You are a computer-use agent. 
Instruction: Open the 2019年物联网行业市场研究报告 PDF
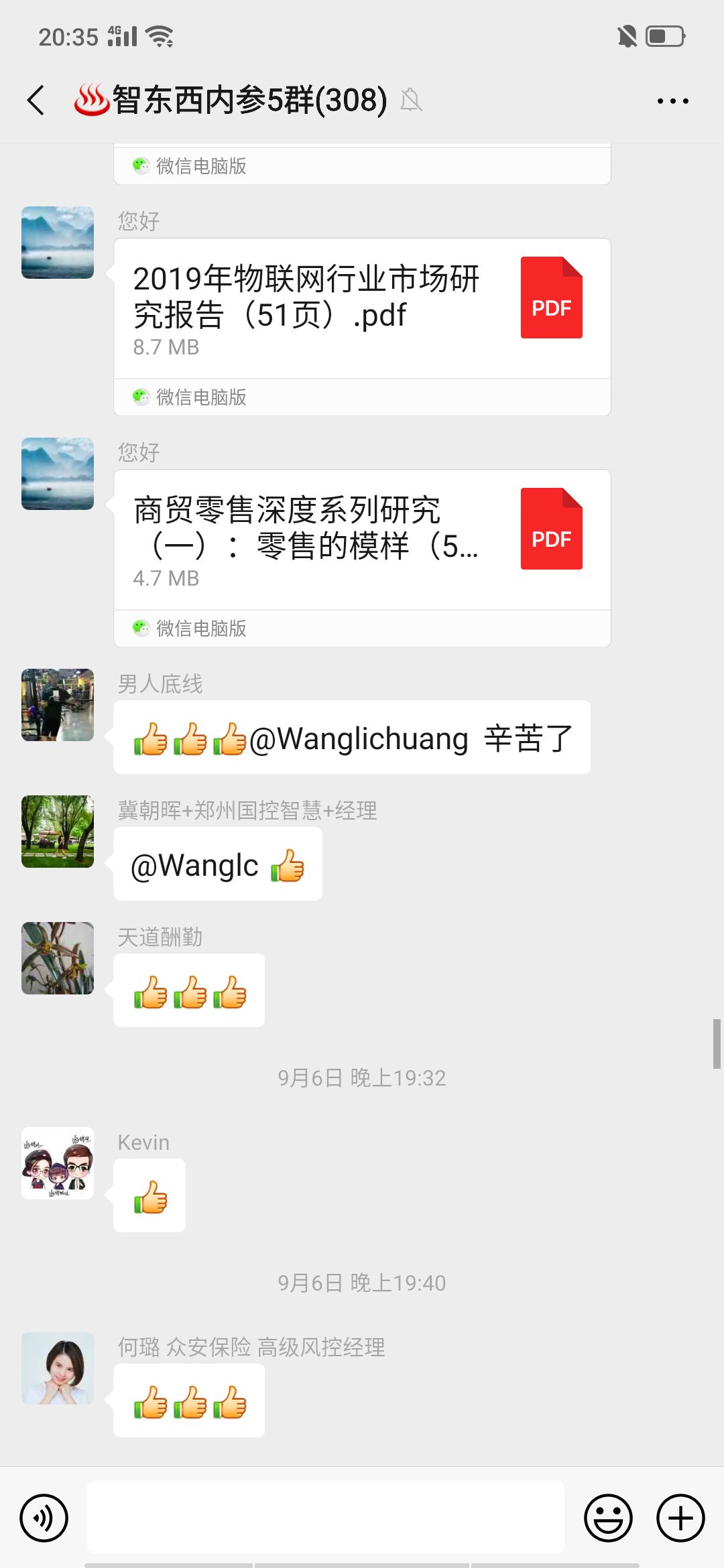[x=362, y=309]
